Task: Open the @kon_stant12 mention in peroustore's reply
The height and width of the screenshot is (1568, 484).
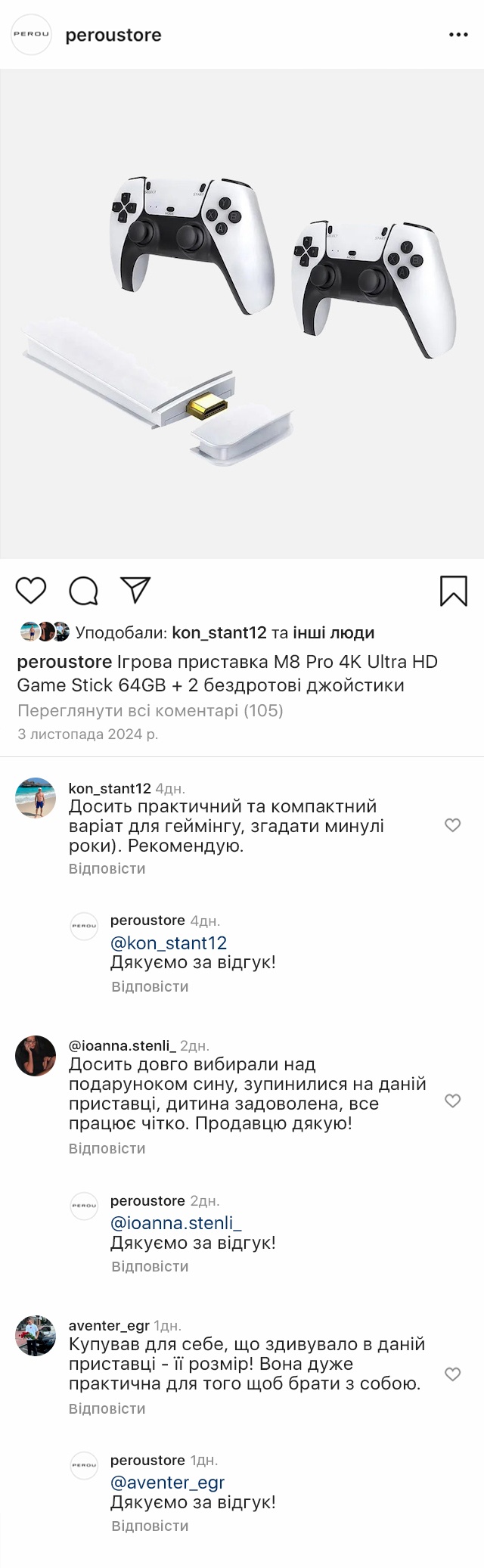Action: coord(168,942)
